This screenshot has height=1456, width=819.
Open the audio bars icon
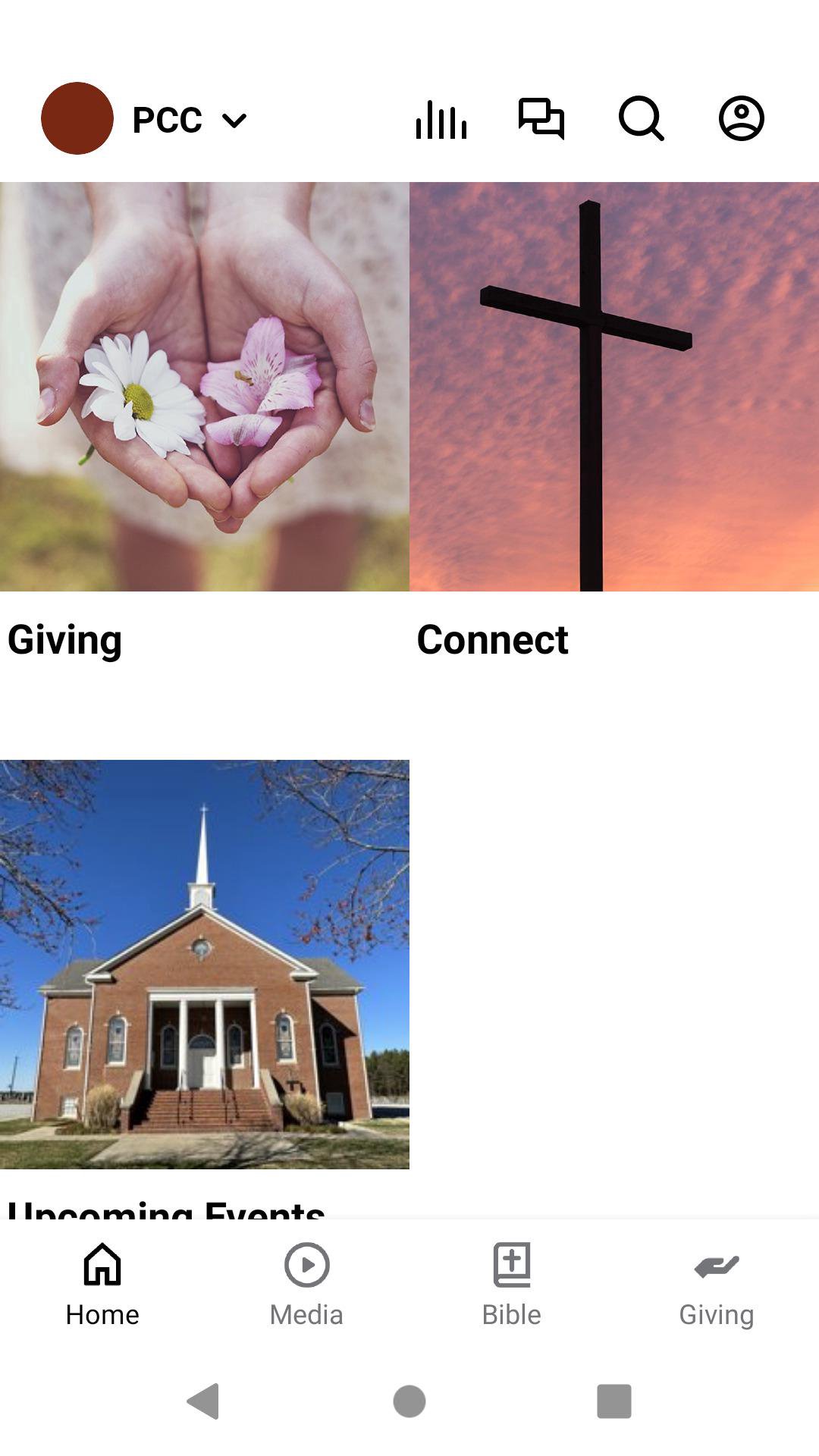[x=441, y=120]
